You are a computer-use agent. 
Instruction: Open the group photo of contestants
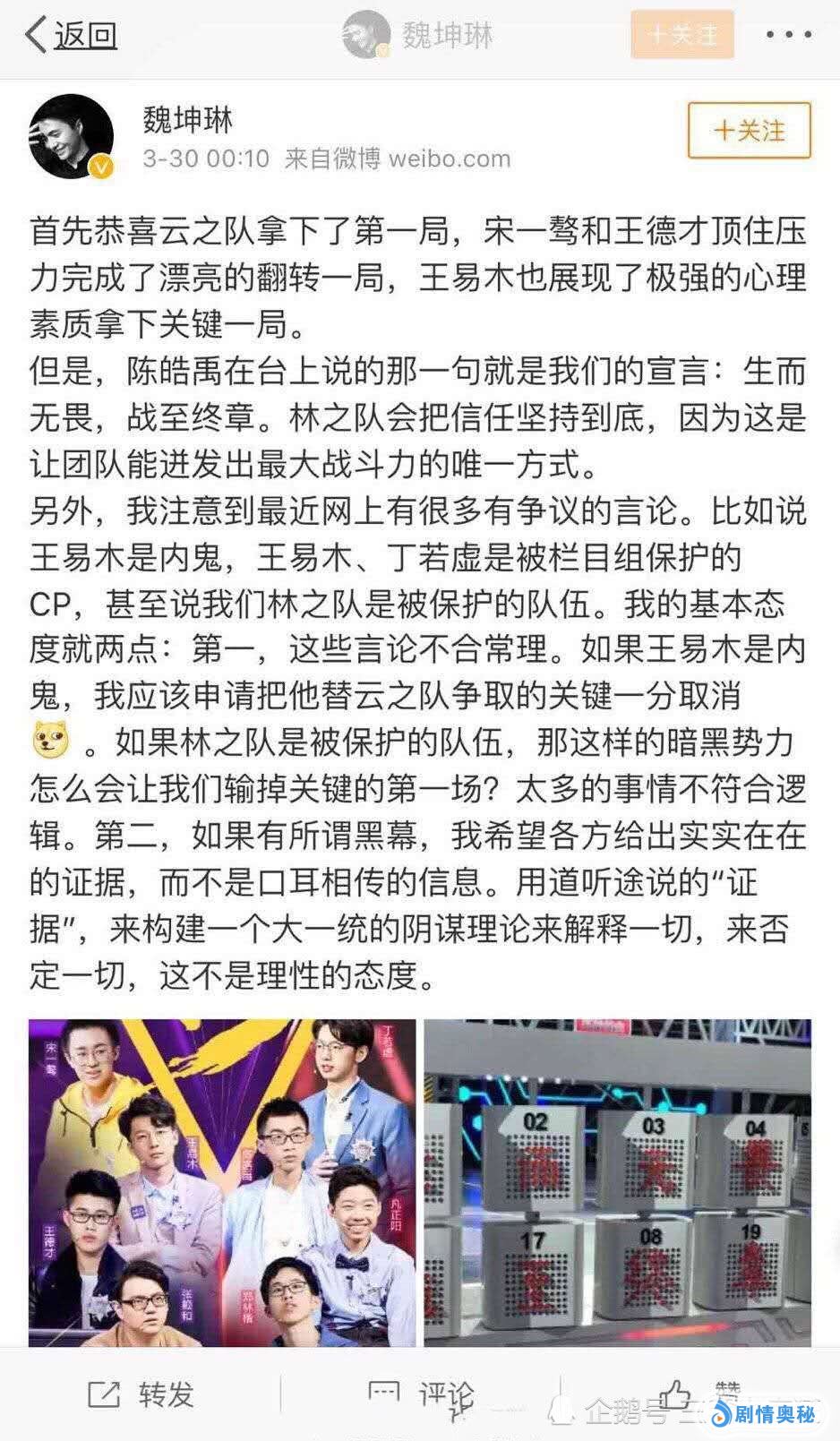coord(222,1182)
